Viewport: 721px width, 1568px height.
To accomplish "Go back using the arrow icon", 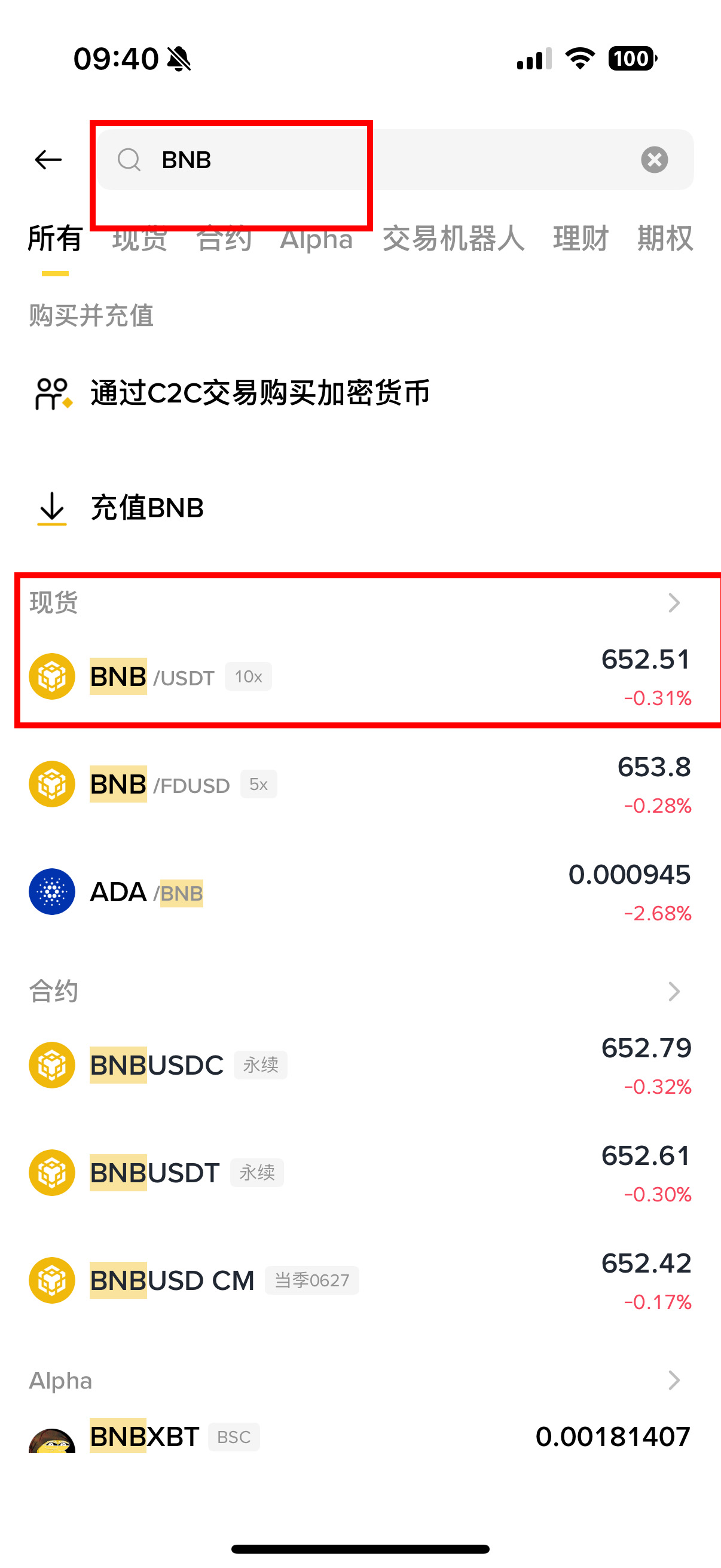I will point(48,160).
